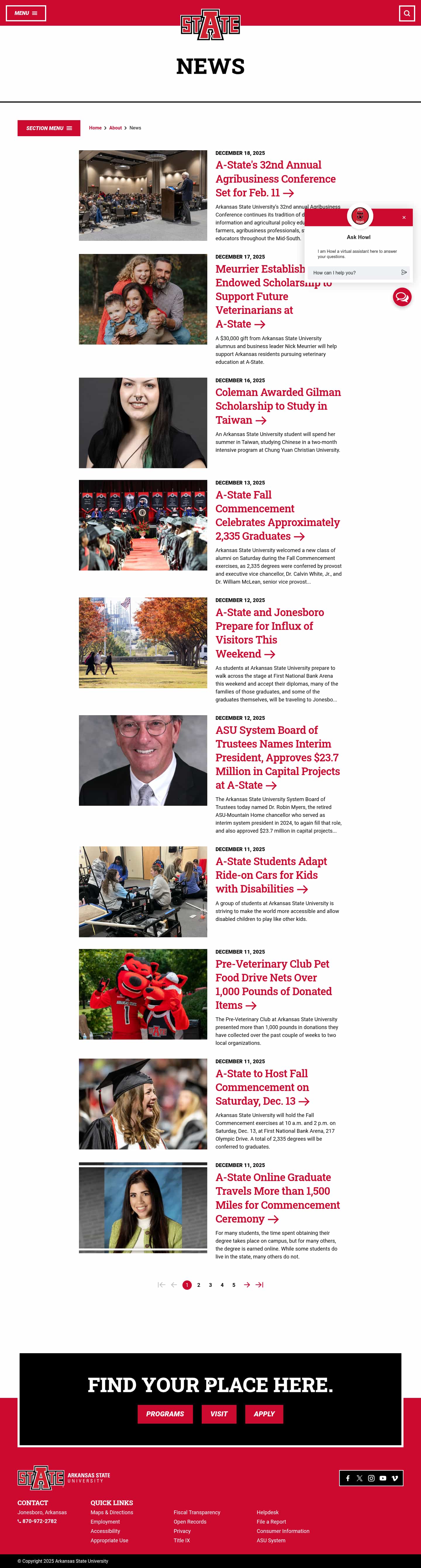
Task: Close the Ask Howl chat popup
Action: 403,217
